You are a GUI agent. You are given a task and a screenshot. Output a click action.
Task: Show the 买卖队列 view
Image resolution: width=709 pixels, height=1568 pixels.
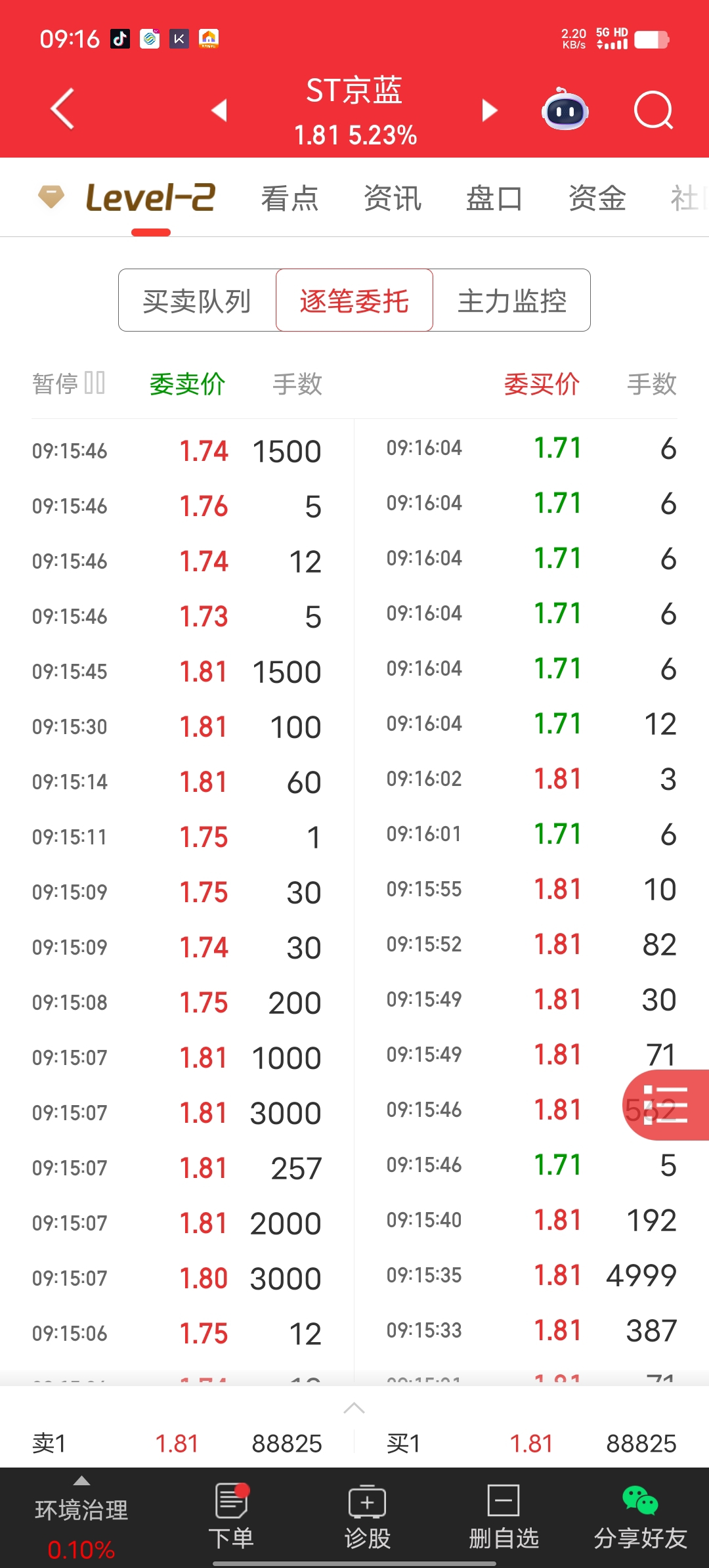197,301
